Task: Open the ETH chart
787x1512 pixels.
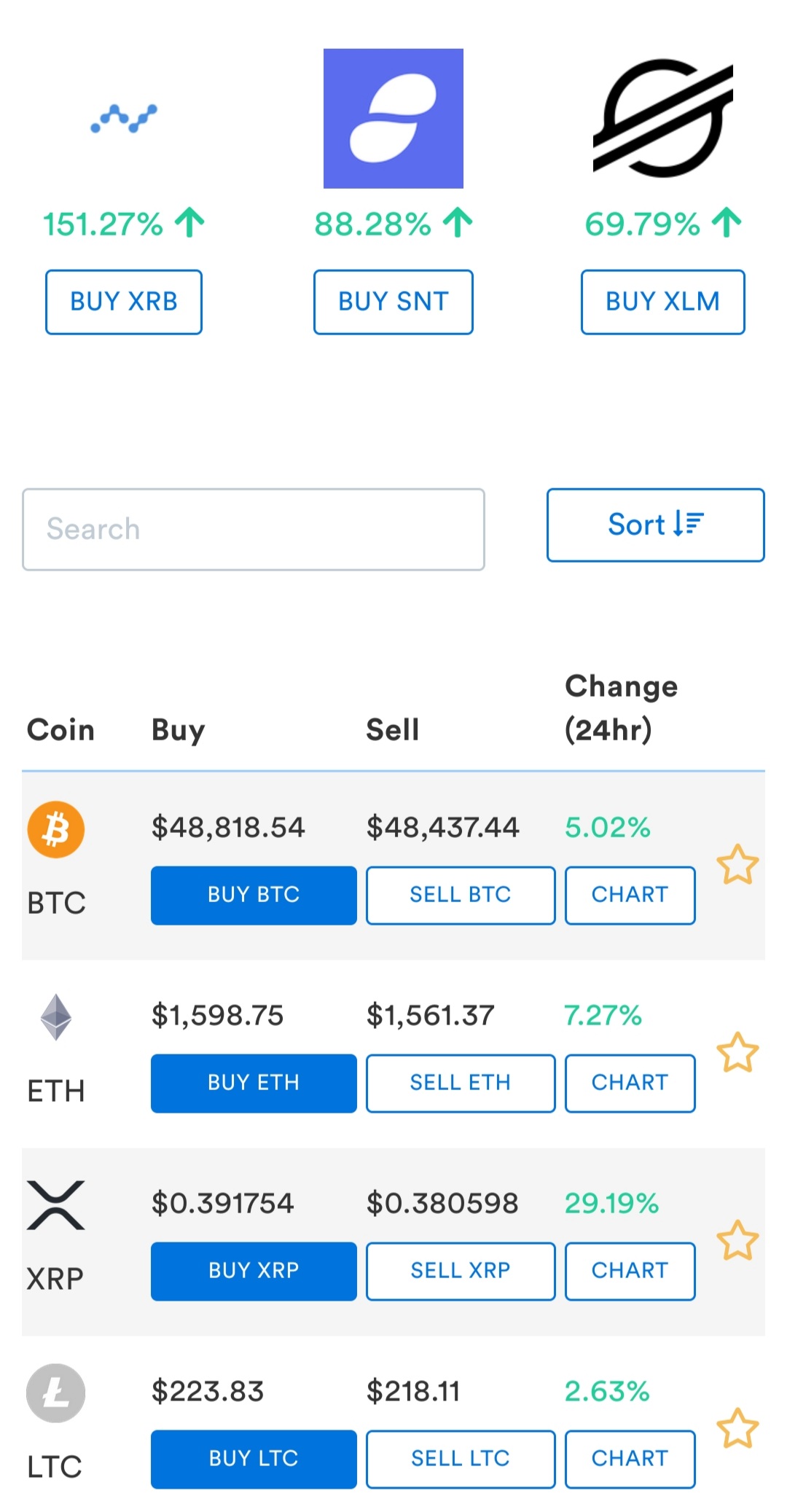Action: tap(630, 1083)
